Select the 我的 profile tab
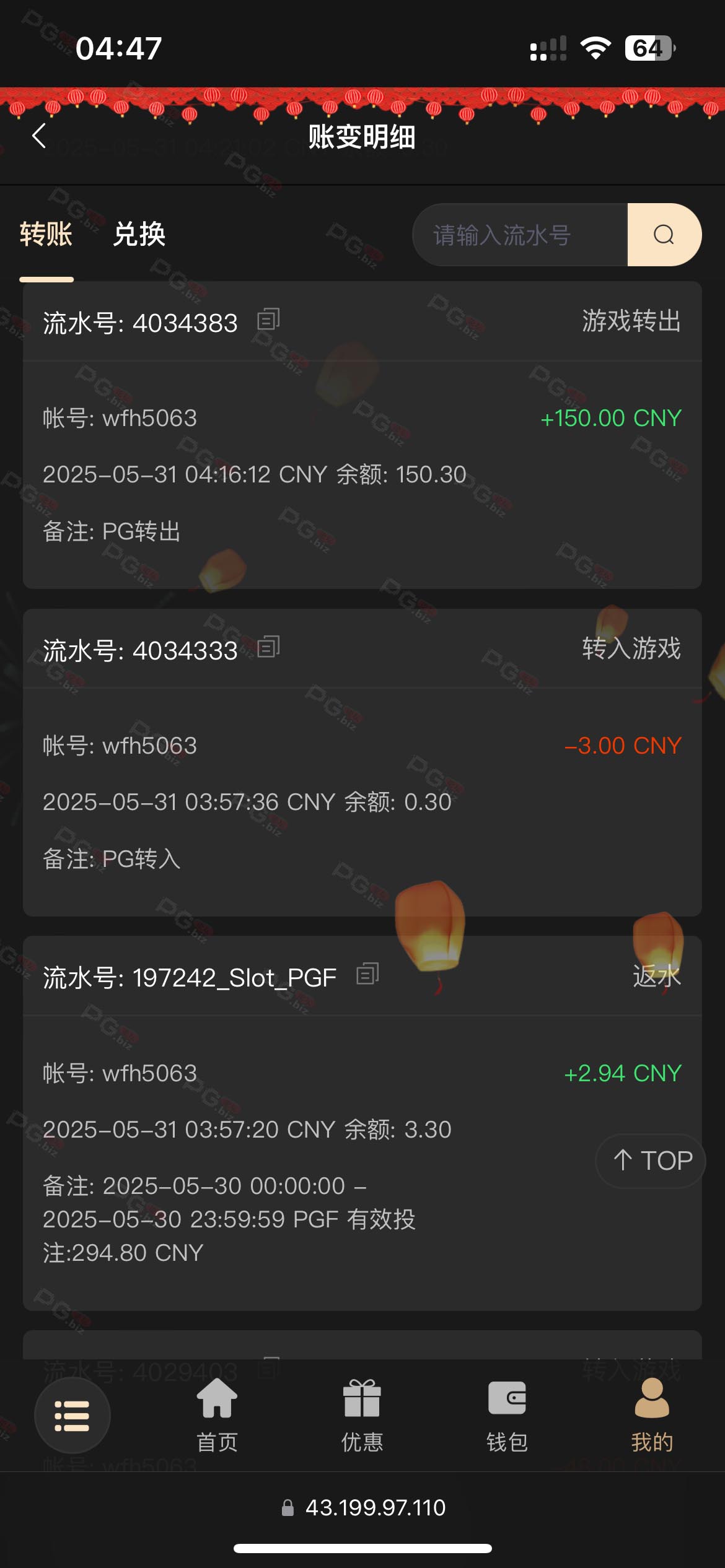This screenshot has height=1568, width=725. [652, 1416]
